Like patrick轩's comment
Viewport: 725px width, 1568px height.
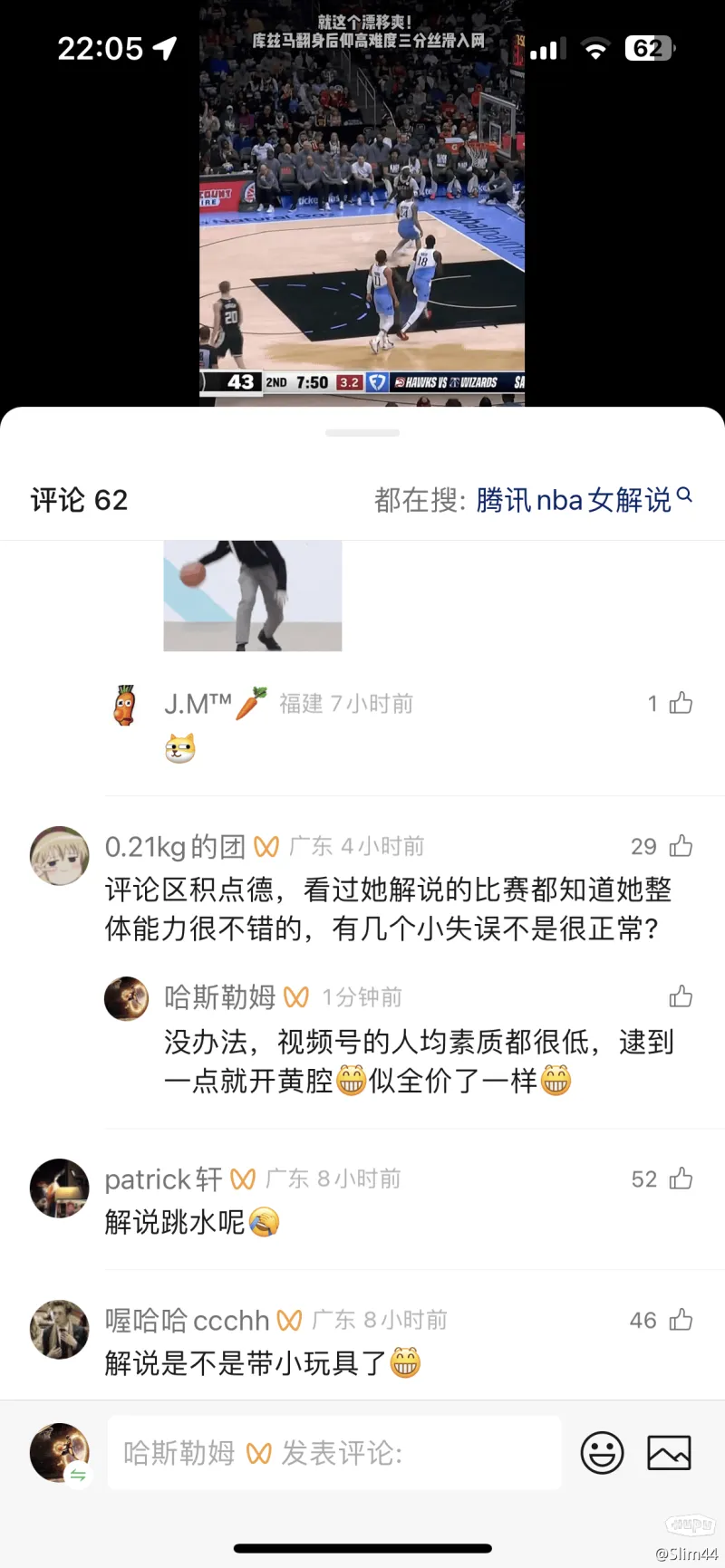point(681,1178)
